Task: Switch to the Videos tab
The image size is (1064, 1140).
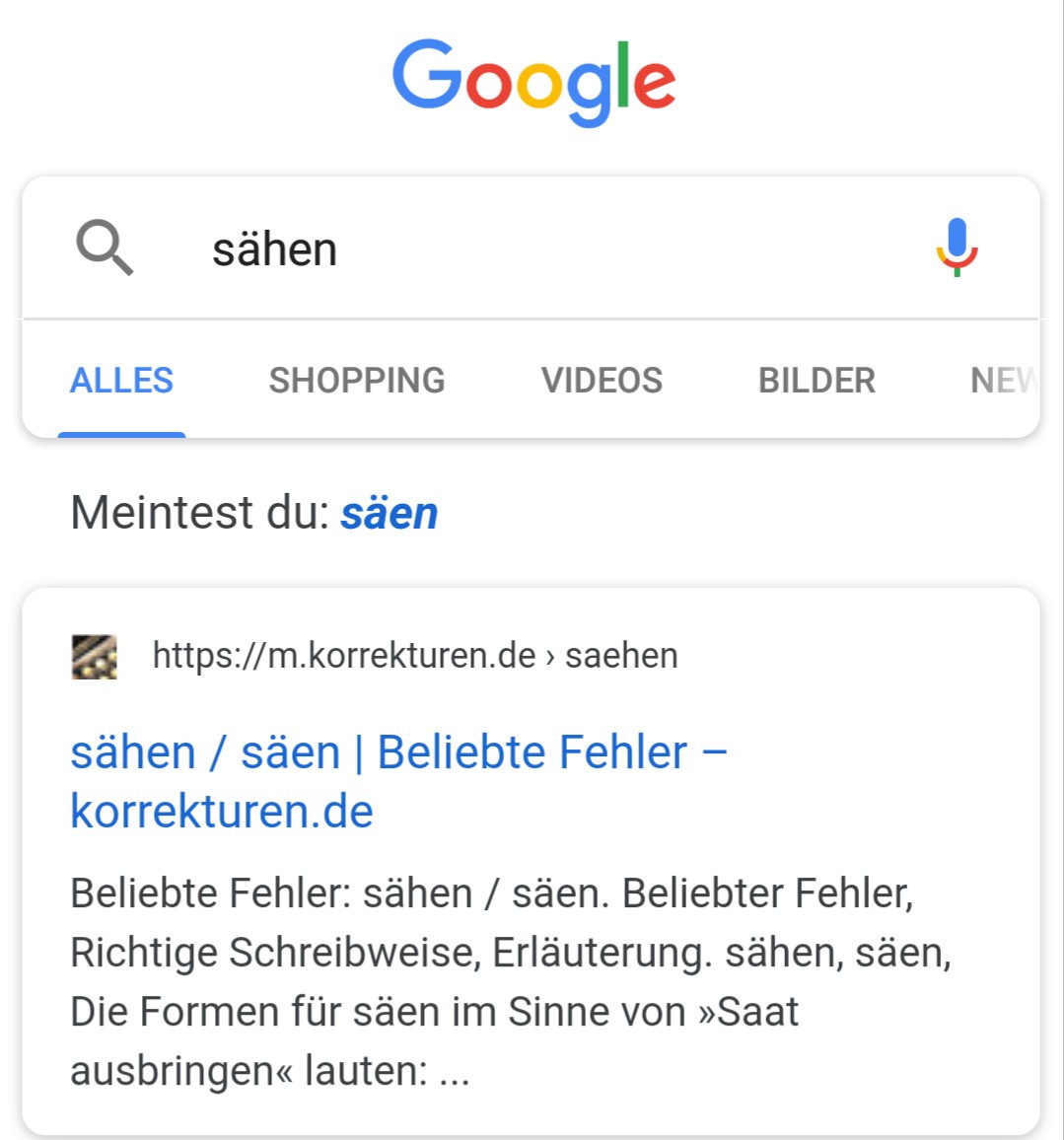Action: tap(602, 381)
